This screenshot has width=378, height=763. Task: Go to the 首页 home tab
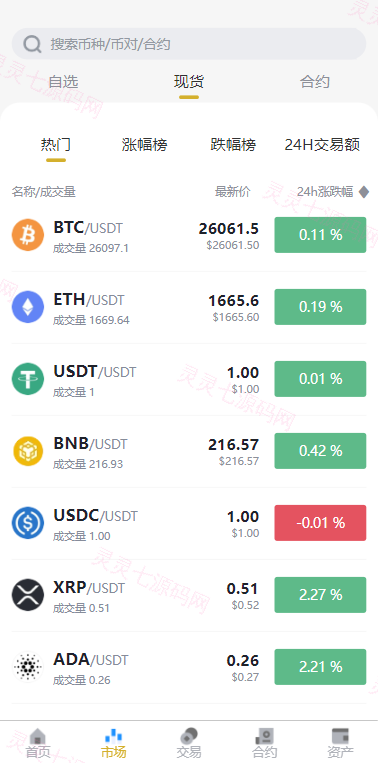38,743
